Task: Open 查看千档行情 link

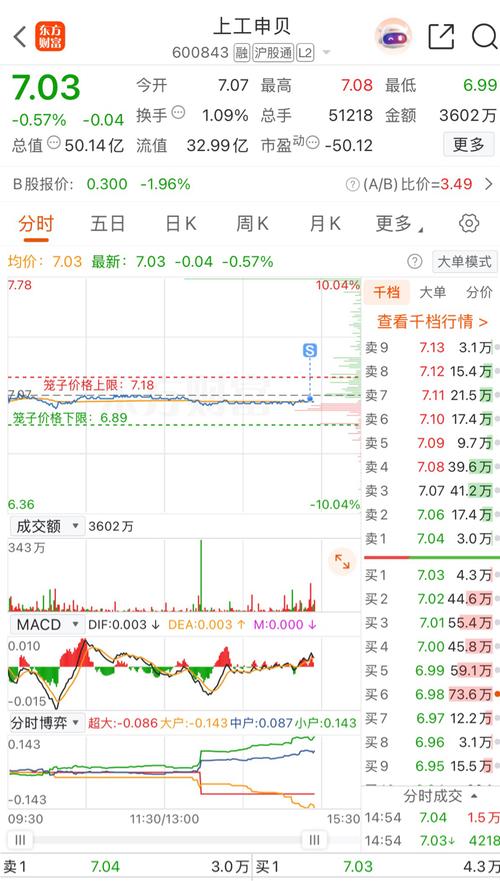Action: point(431,321)
